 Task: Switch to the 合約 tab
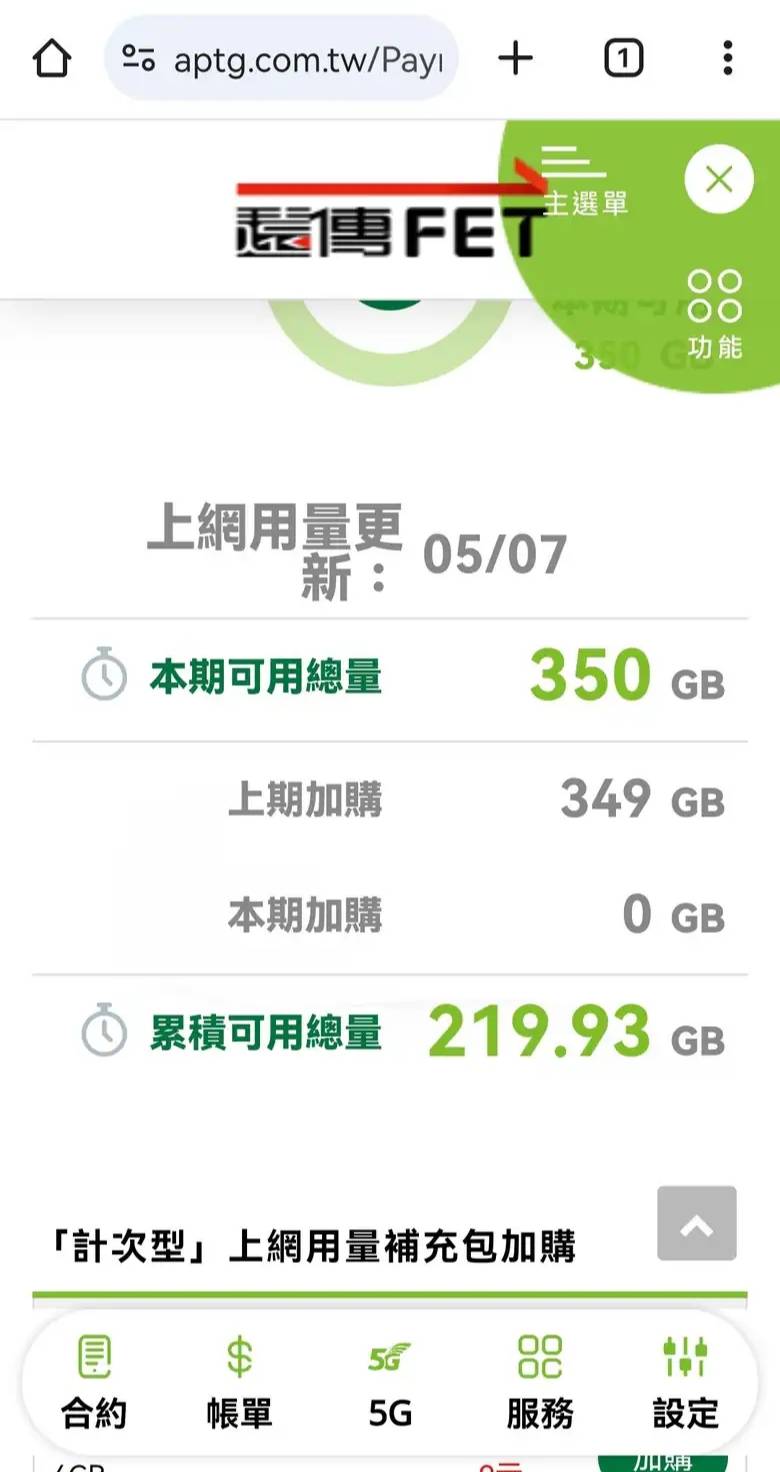(x=94, y=1382)
